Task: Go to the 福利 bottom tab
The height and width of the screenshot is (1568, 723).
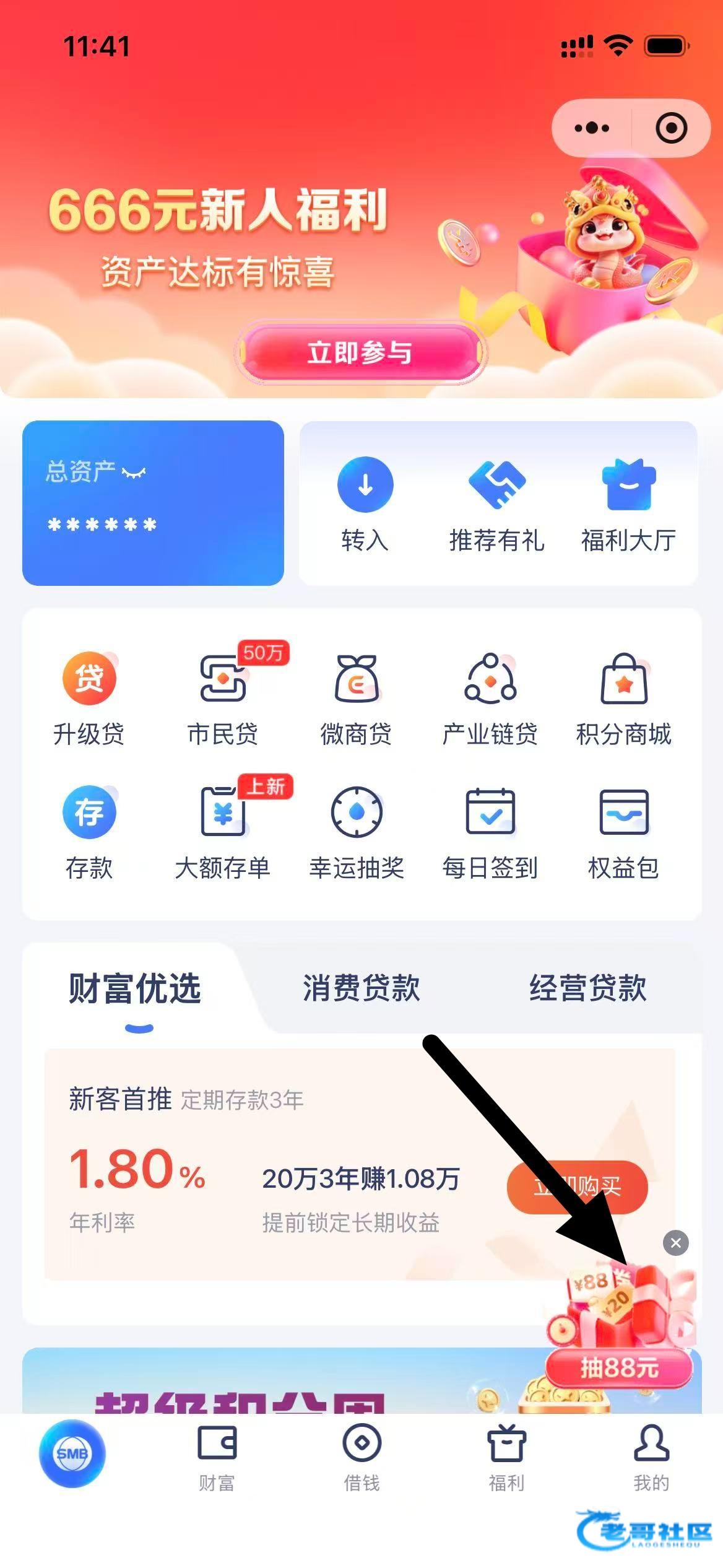Action: tap(506, 1457)
